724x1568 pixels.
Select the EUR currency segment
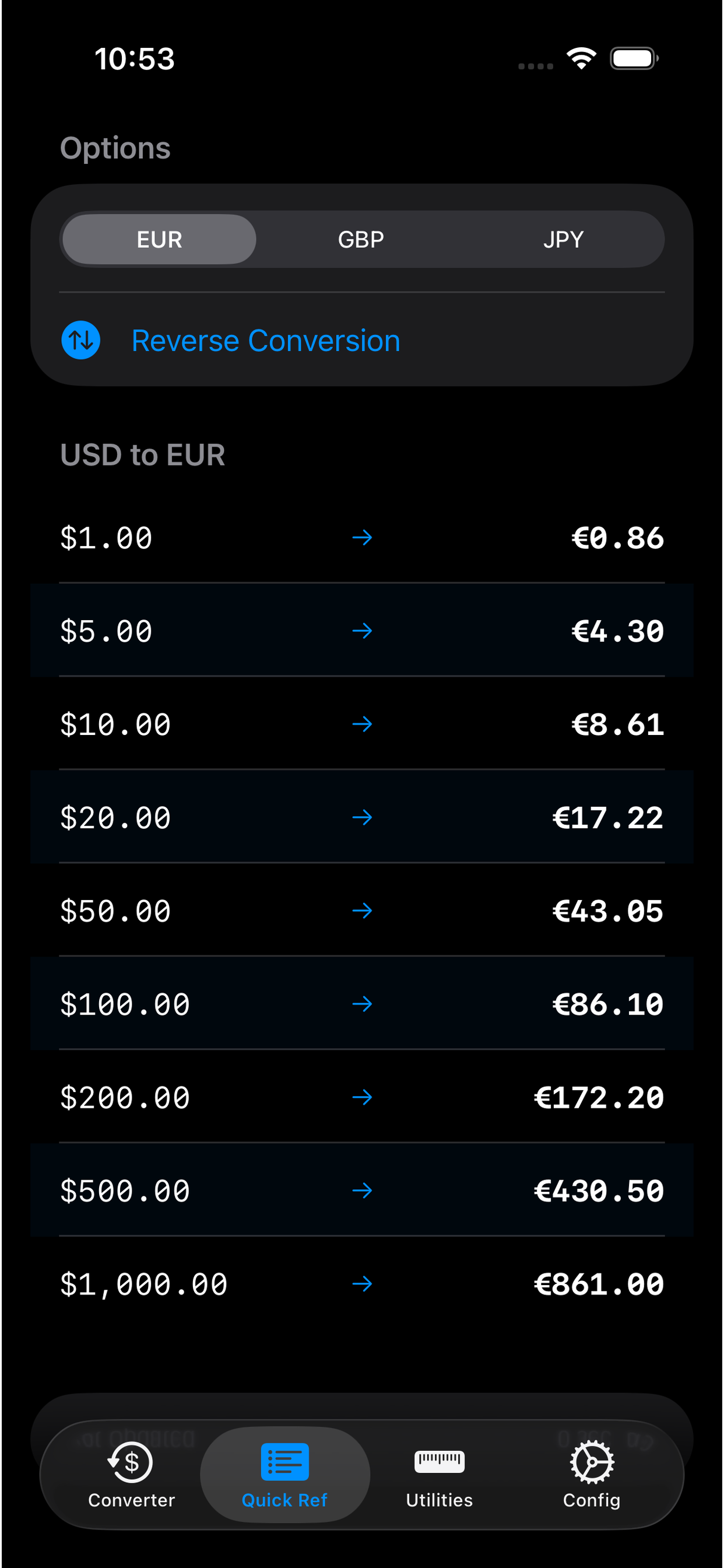point(159,239)
